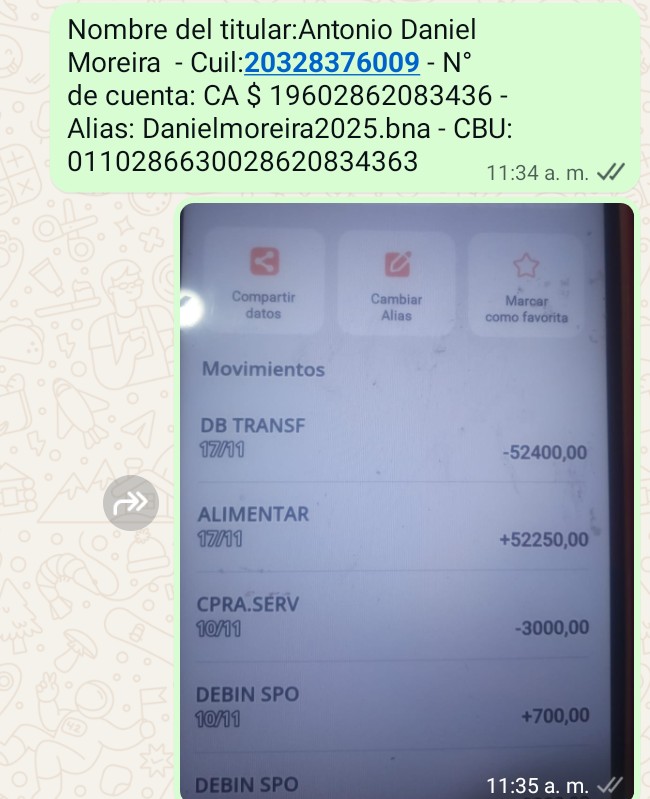Forward the bank screenshot image
Viewport: 650px width, 799px height.
tap(131, 501)
